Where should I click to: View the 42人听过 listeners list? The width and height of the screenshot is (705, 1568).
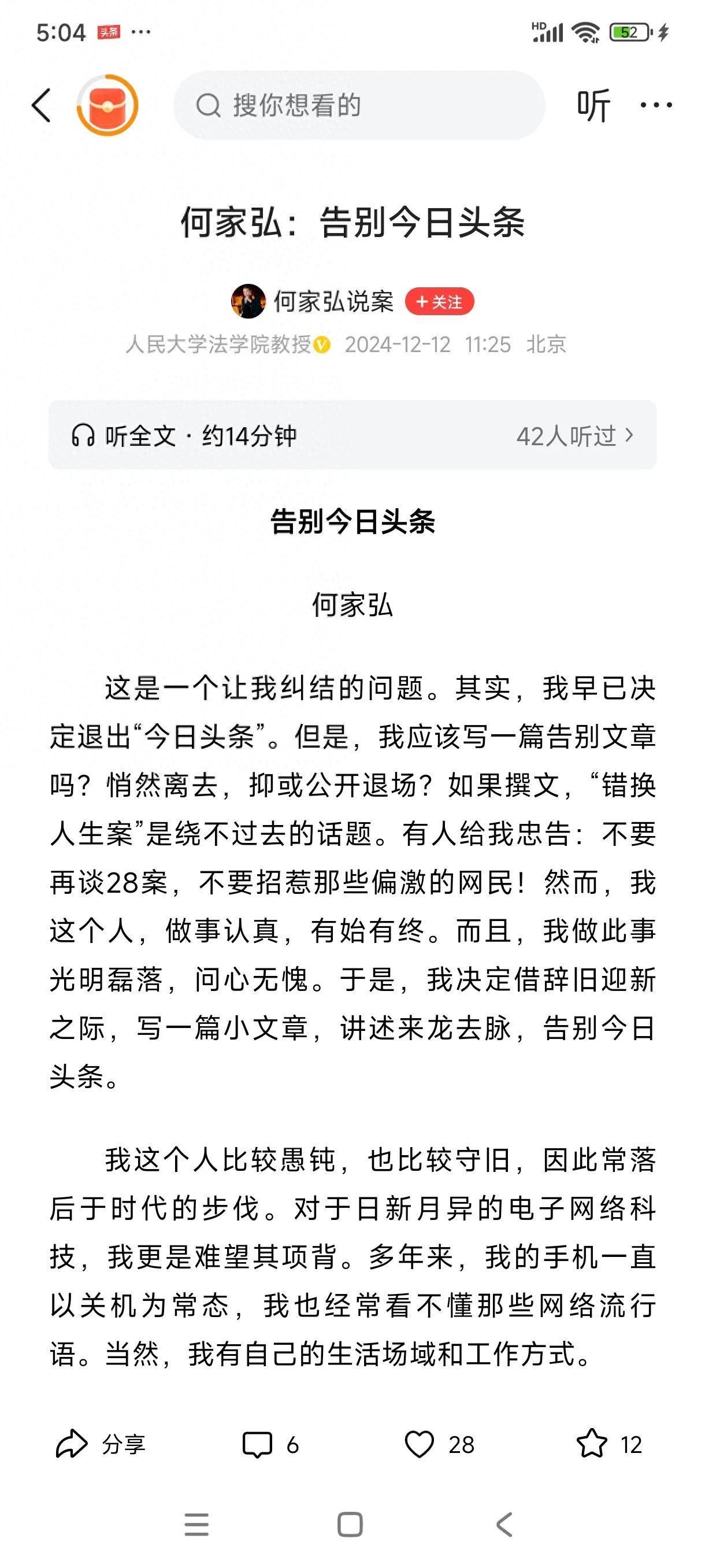point(574,436)
